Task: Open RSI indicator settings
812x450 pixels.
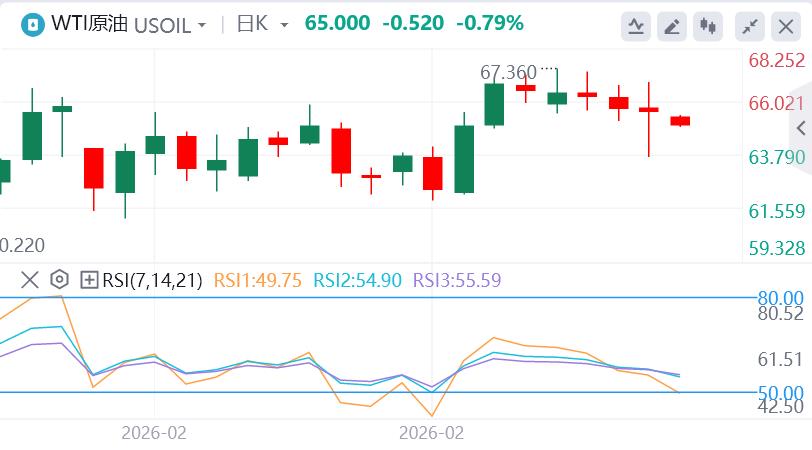Action: tap(59, 280)
